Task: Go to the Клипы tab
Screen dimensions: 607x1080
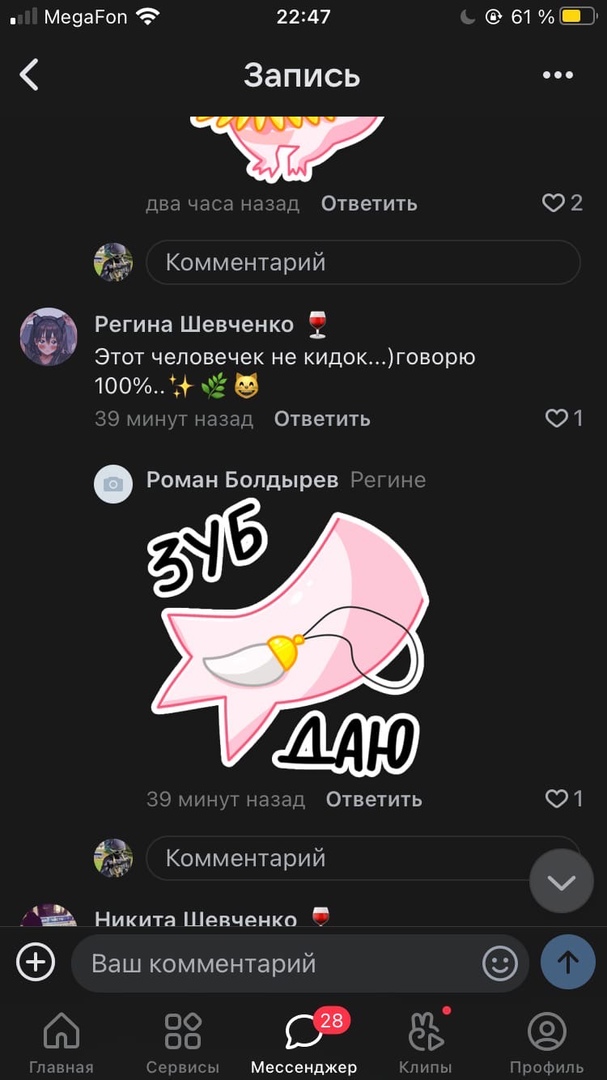Action: [x=425, y=1042]
